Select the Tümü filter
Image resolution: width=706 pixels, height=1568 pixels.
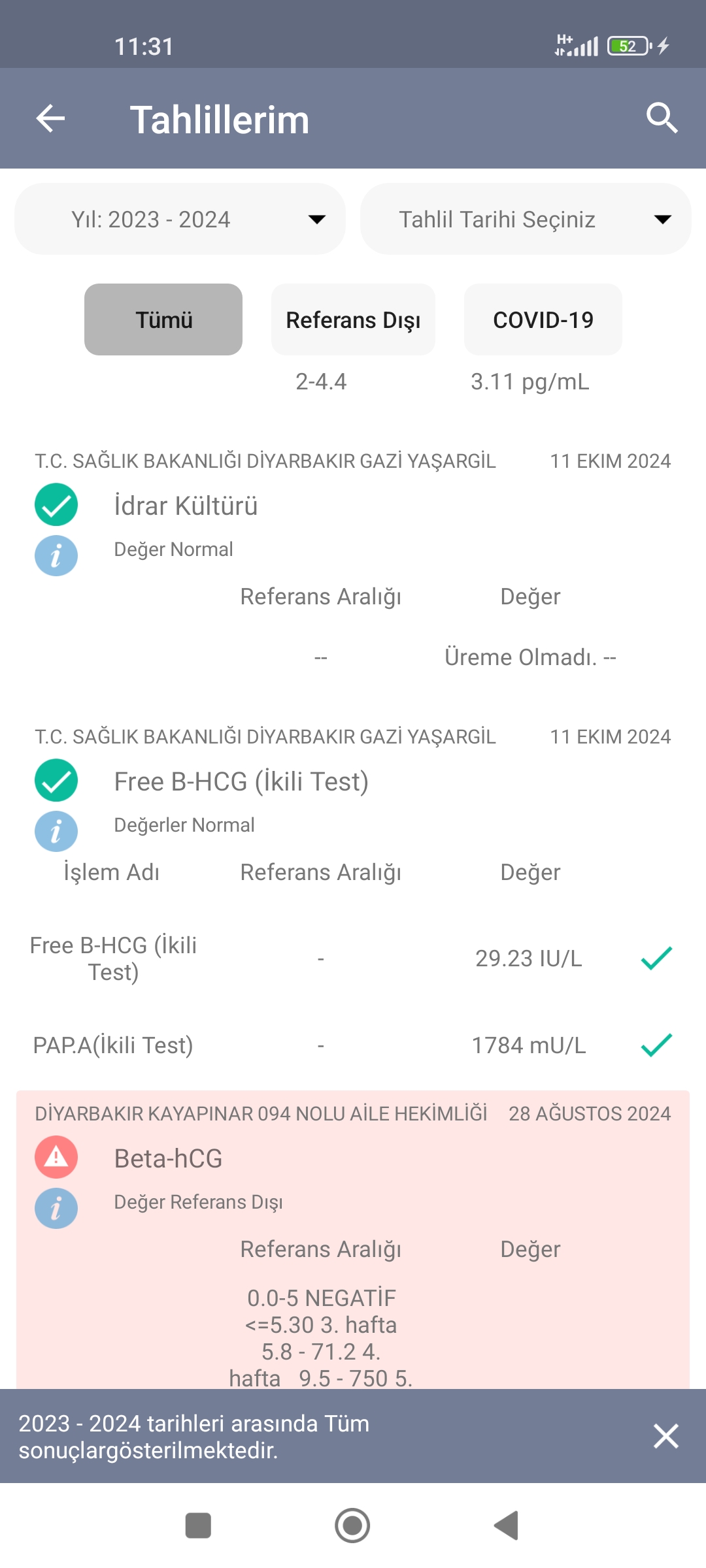pyautogui.click(x=163, y=319)
